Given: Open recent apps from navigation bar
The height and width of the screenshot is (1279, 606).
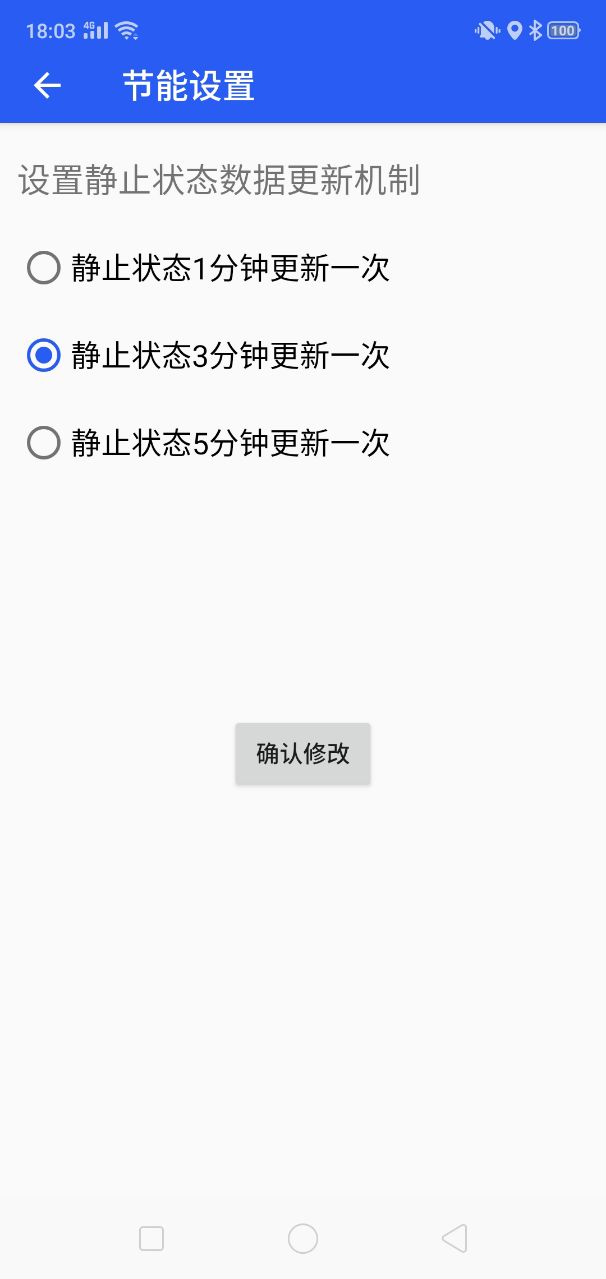Looking at the screenshot, I should point(151,1239).
